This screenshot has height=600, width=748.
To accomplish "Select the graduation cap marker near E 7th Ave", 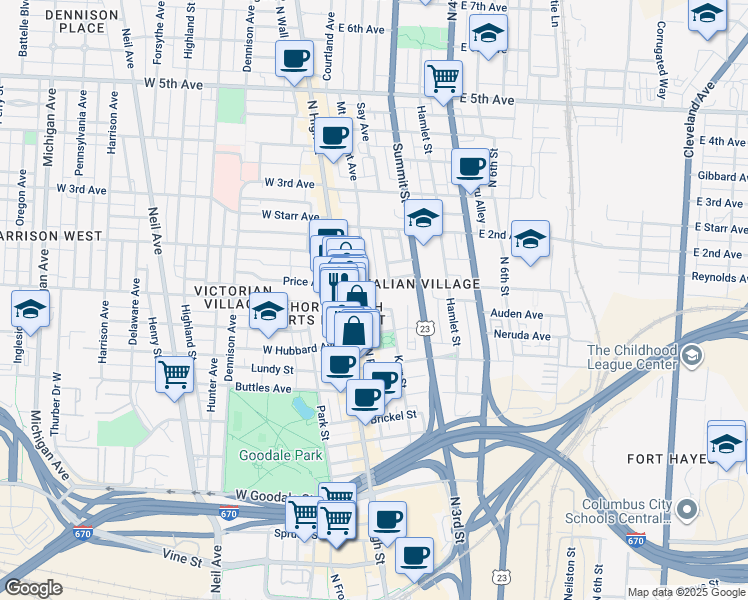I will [488, 33].
